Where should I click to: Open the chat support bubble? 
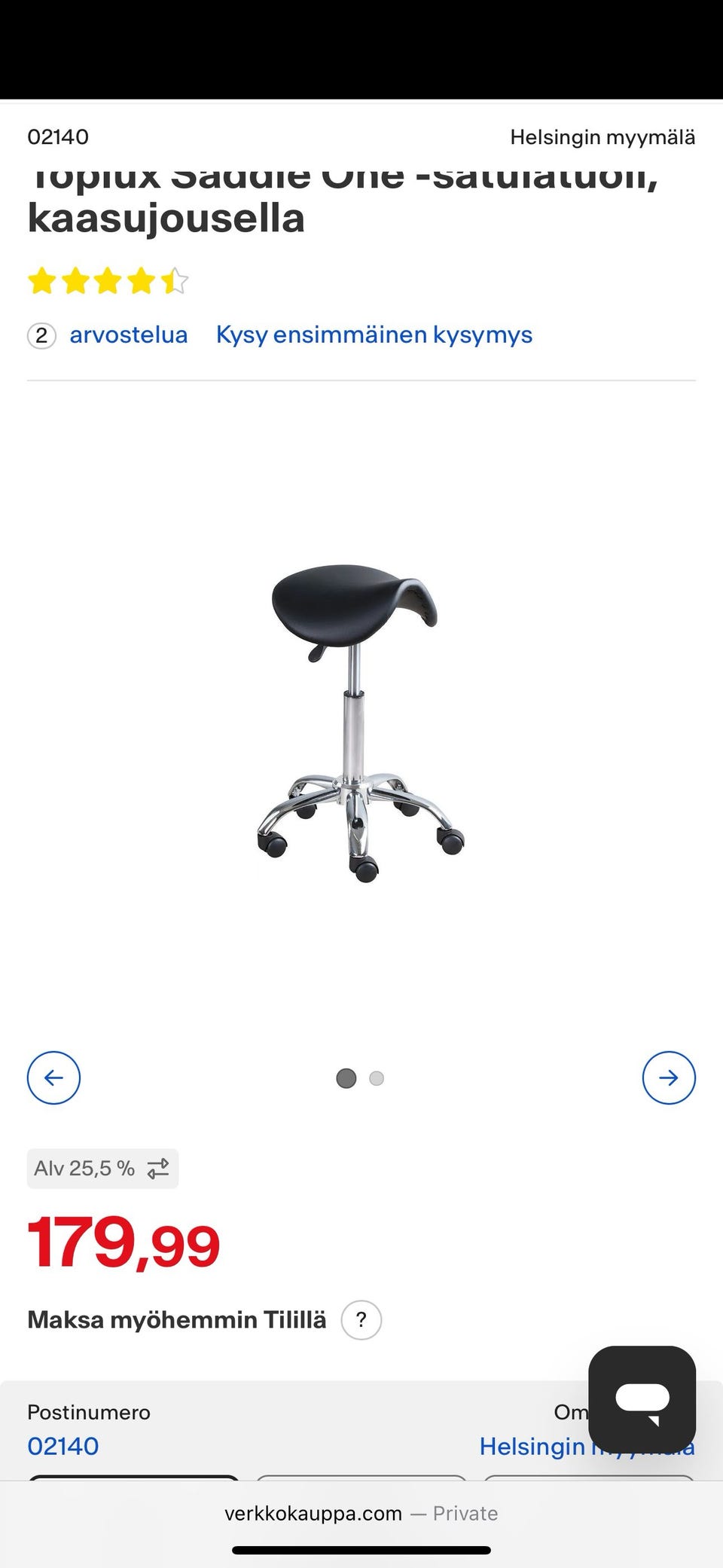coord(642,1398)
